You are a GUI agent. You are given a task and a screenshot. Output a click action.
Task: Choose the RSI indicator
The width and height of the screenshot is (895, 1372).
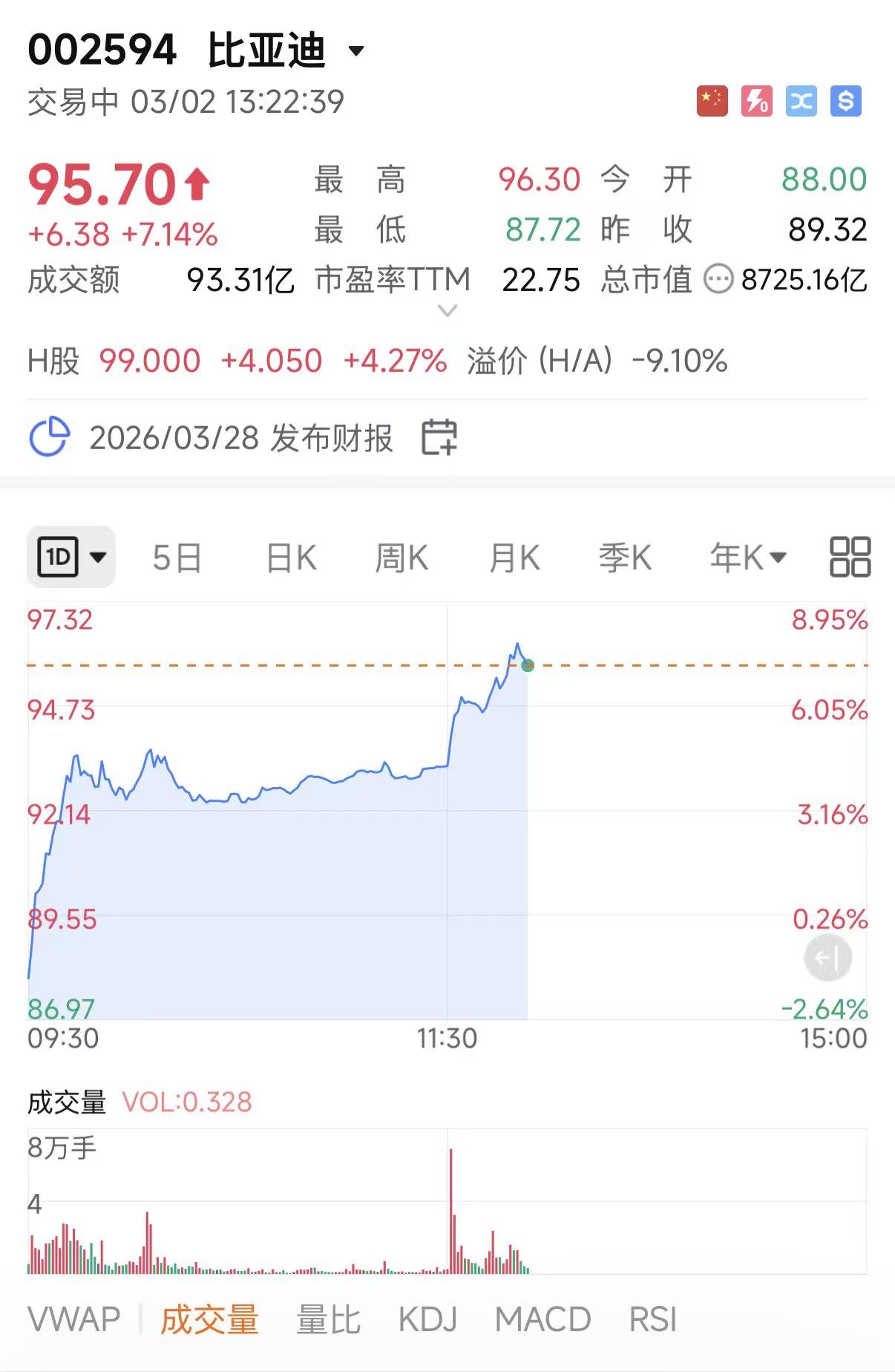pos(652,1319)
